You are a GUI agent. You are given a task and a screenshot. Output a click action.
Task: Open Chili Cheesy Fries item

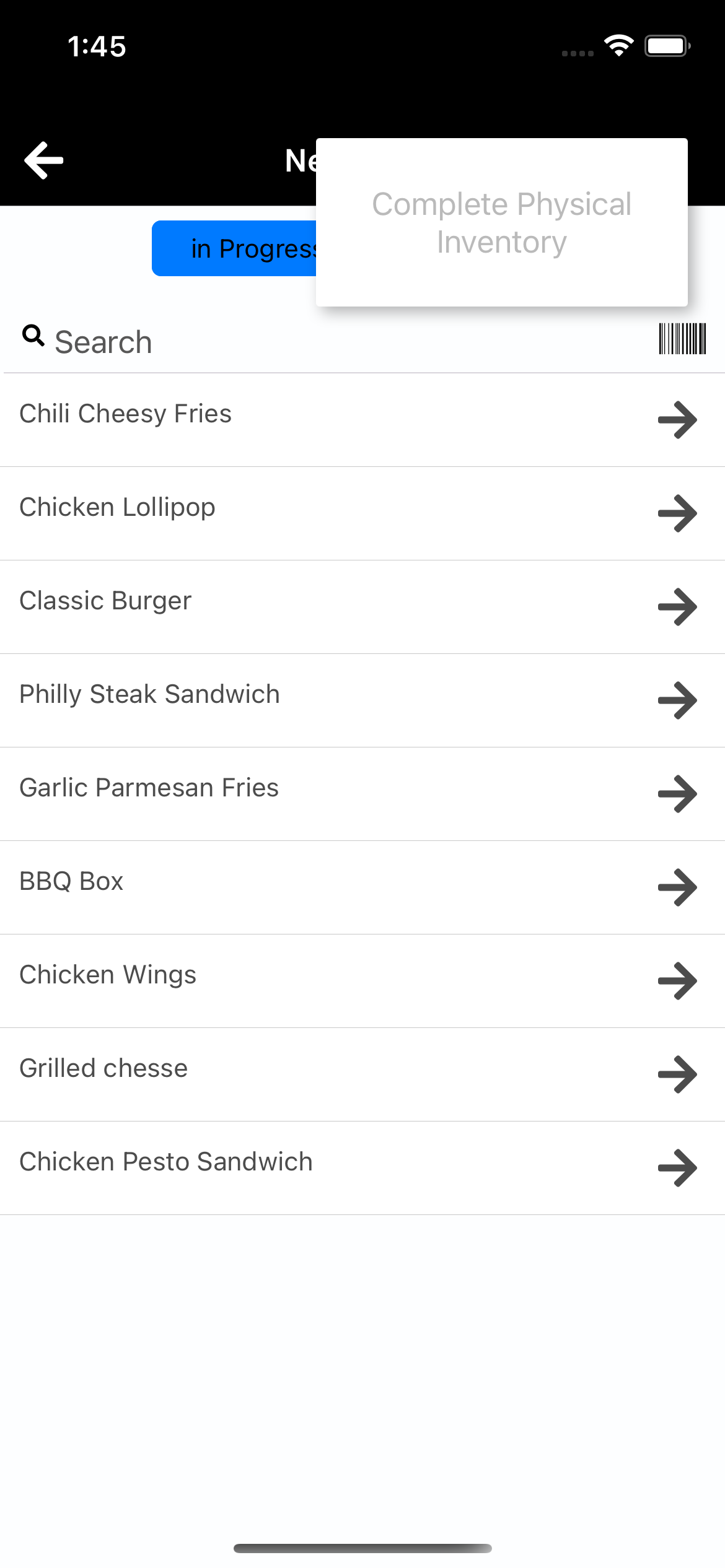(x=362, y=420)
